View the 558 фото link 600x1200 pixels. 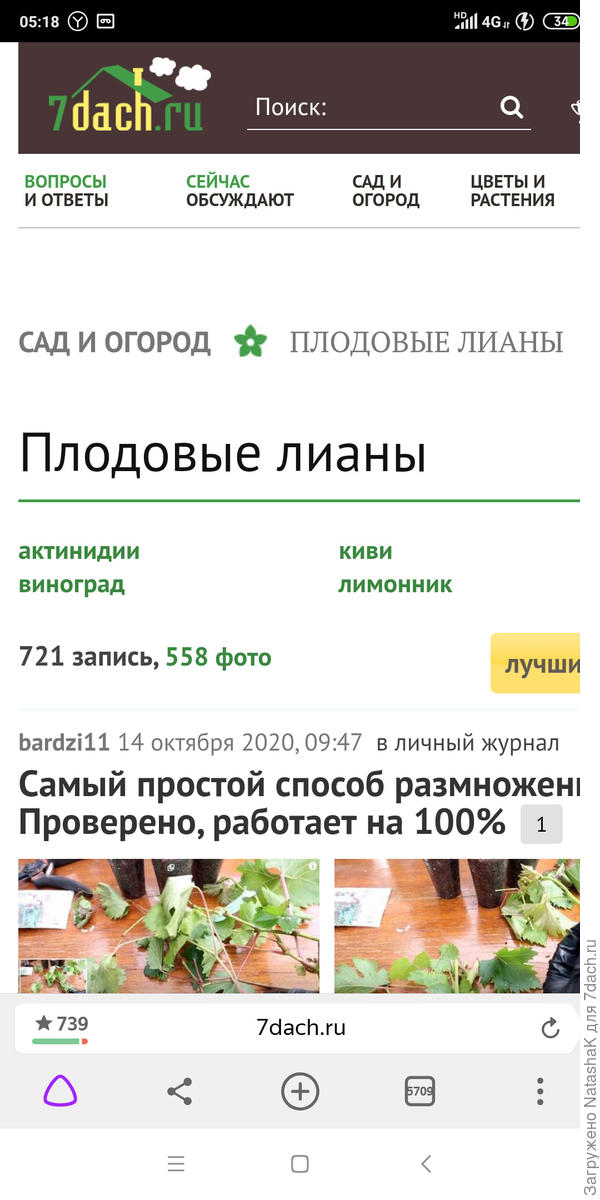(218, 657)
